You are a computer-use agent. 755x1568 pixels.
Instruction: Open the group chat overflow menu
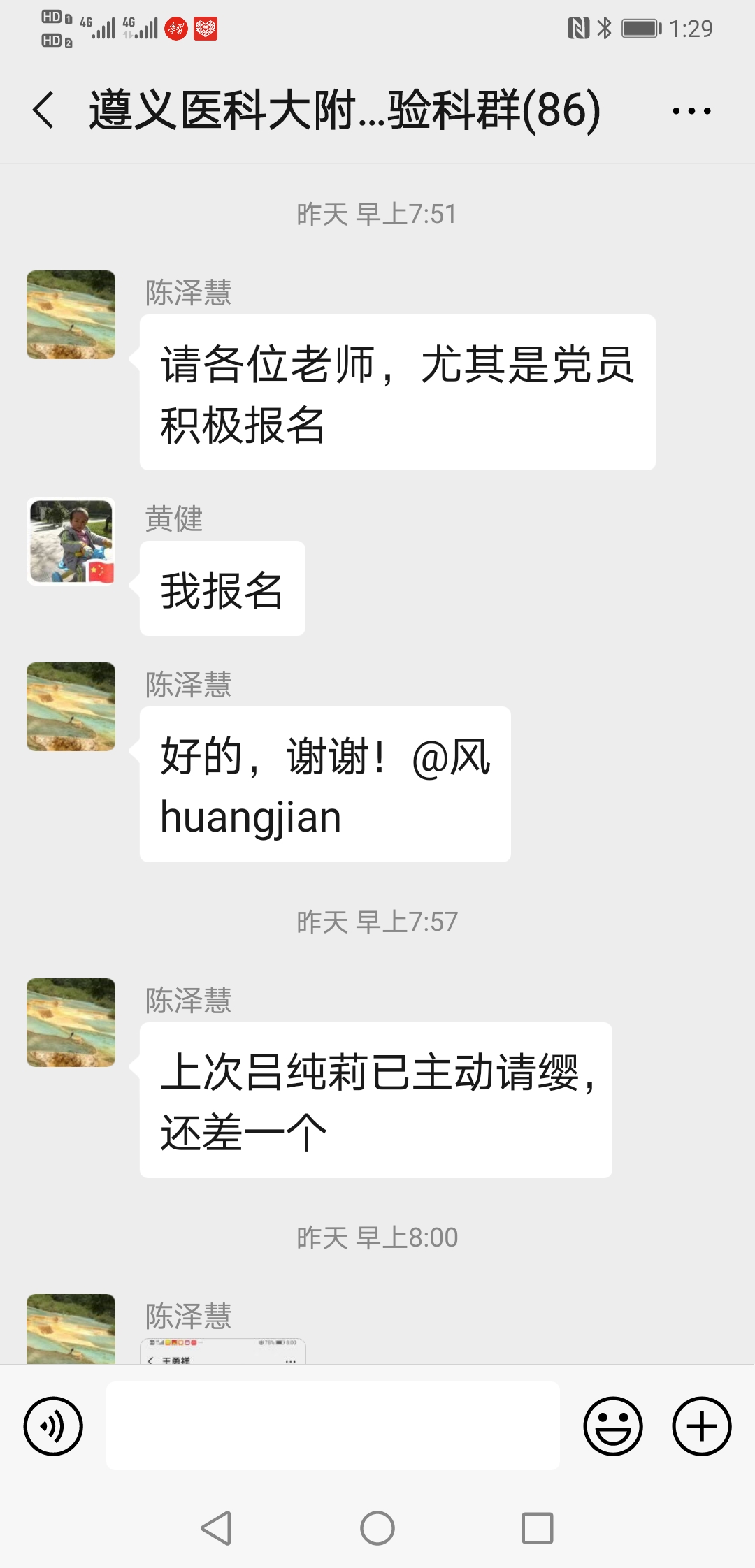coord(691,110)
